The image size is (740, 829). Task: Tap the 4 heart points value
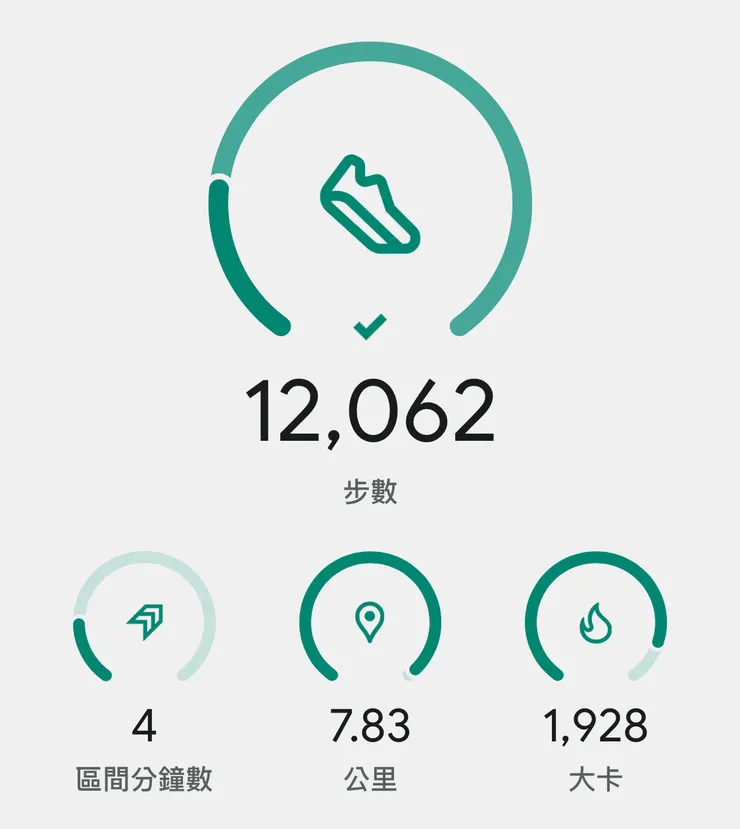coord(145,722)
